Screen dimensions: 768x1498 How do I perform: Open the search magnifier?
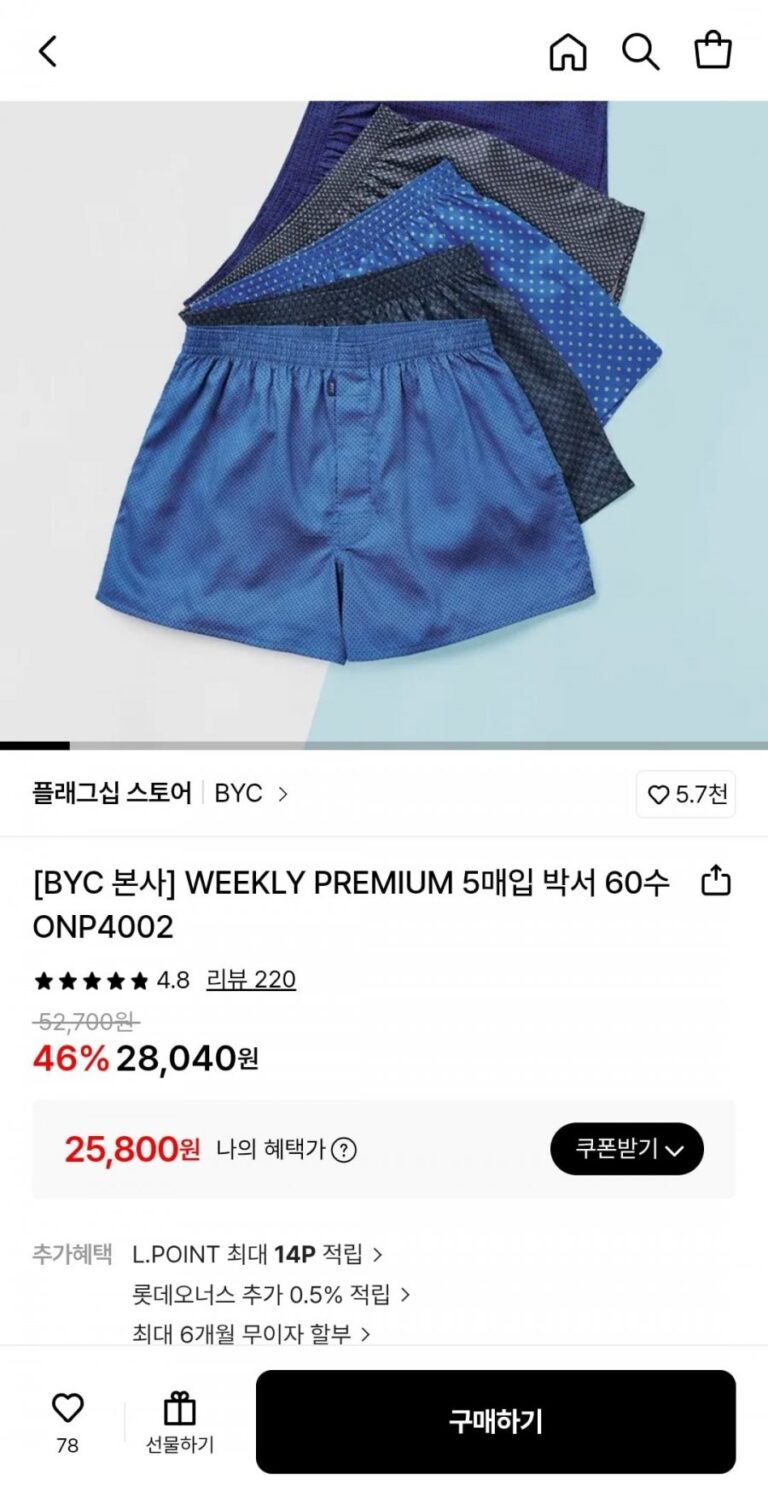(640, 51)
